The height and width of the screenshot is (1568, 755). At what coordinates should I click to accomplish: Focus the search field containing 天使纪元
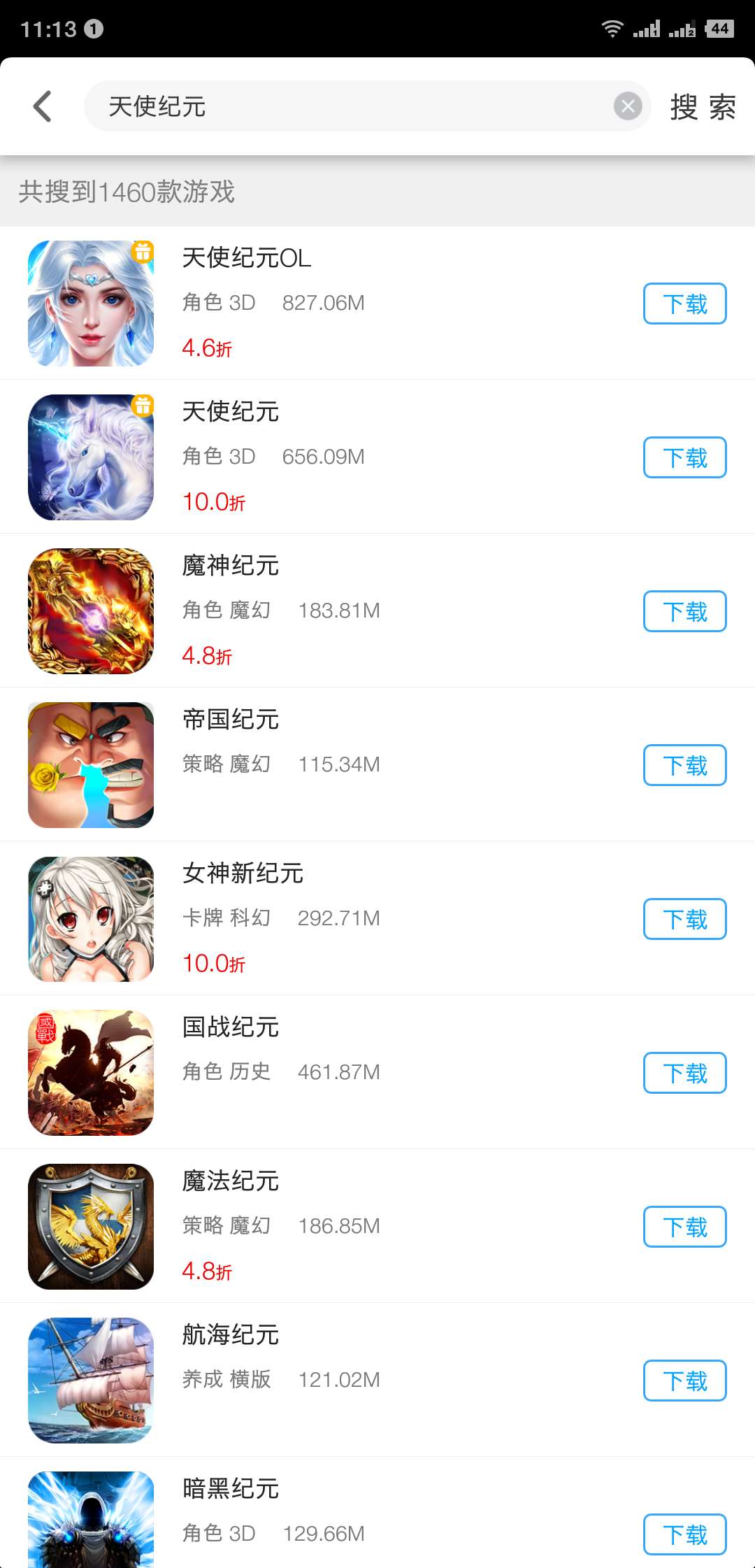[x=350, y=106]
